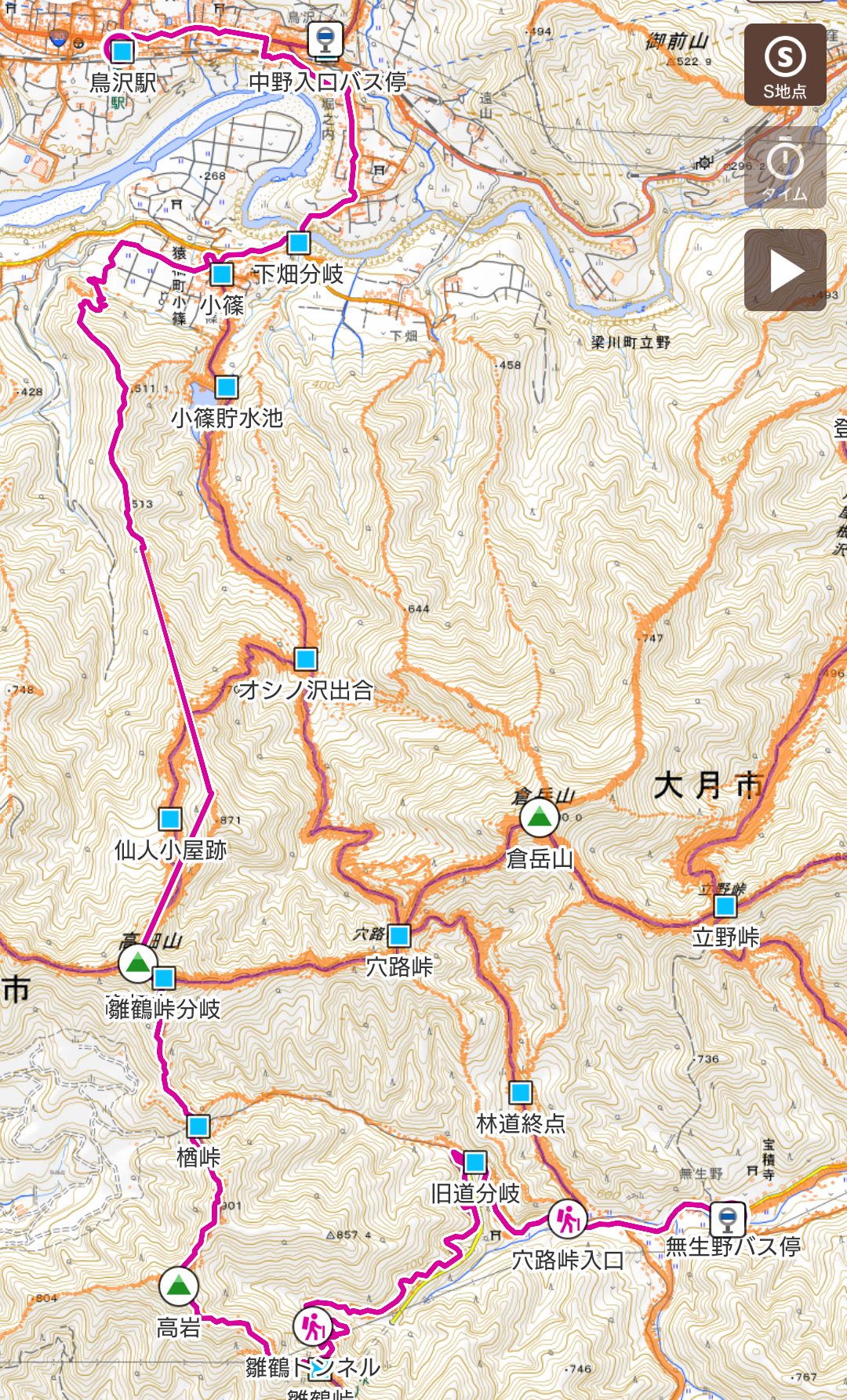Tap the 高岩 summit marker
847x1400 pixels.
point(179,1286)
